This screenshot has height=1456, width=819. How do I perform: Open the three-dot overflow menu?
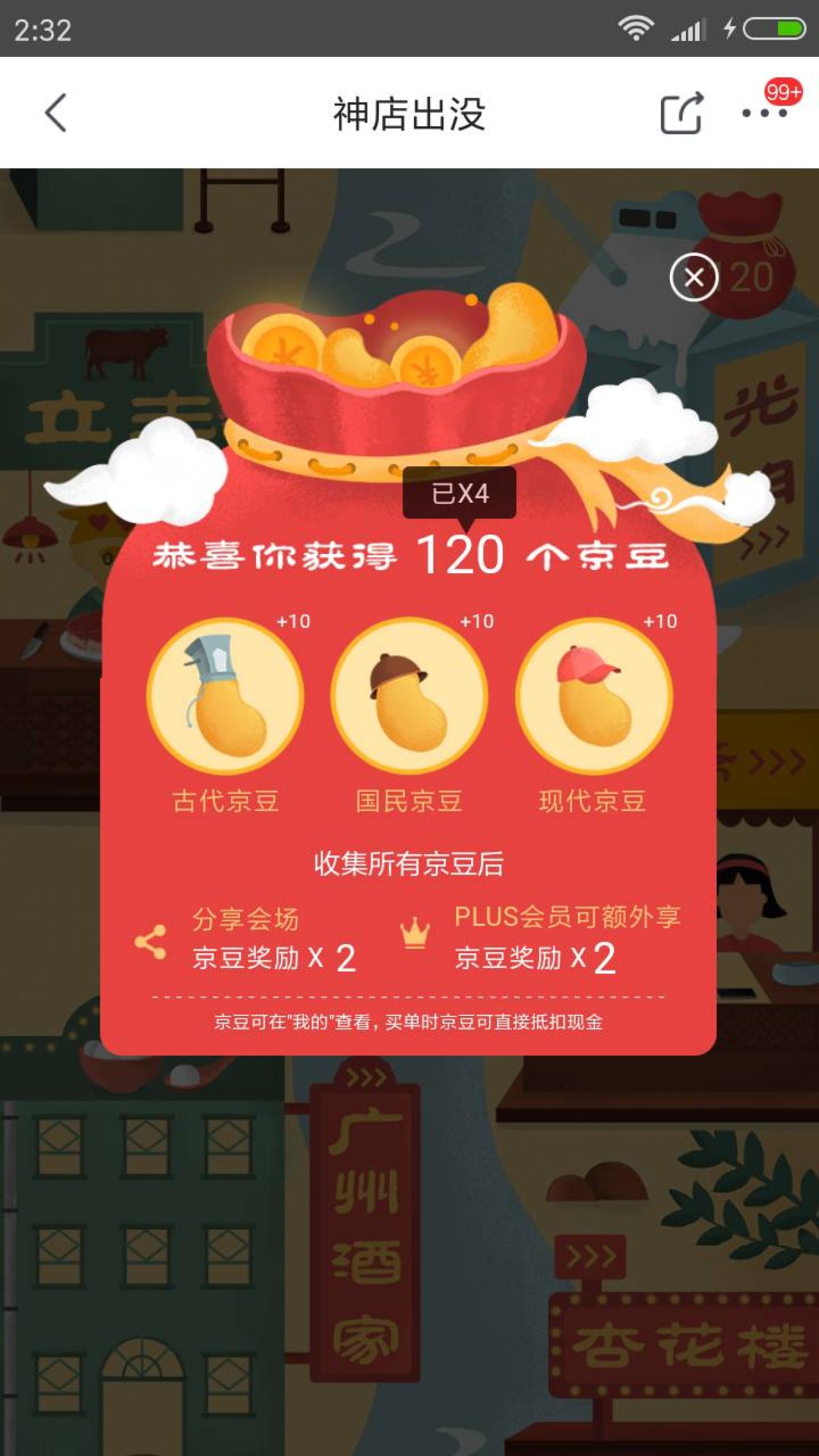[764, 113]
